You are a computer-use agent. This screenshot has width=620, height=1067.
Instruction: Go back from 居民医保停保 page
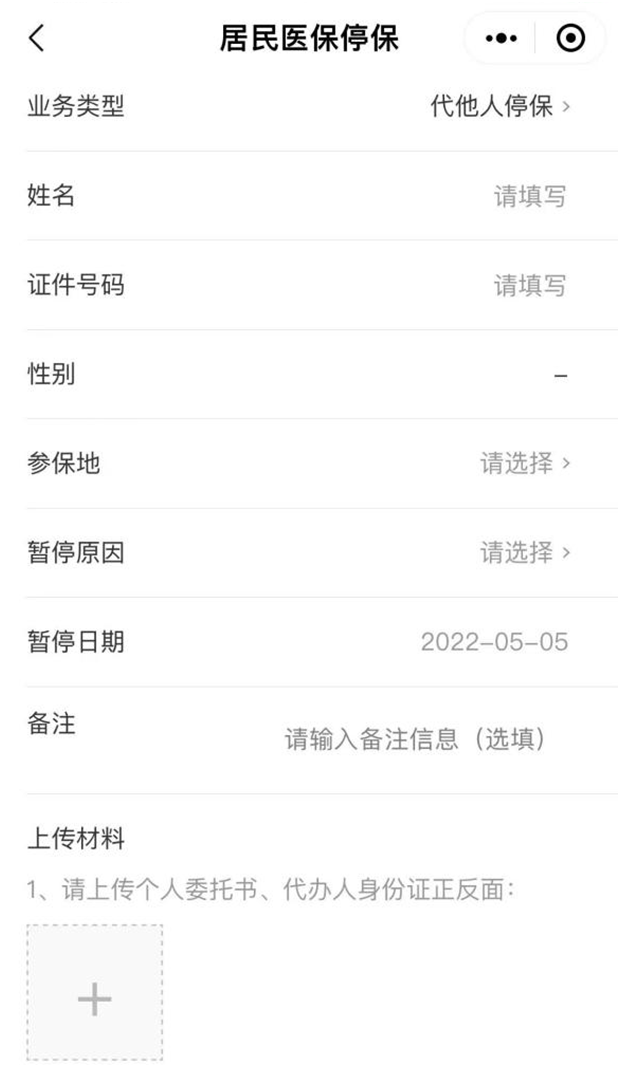(37, 39)
